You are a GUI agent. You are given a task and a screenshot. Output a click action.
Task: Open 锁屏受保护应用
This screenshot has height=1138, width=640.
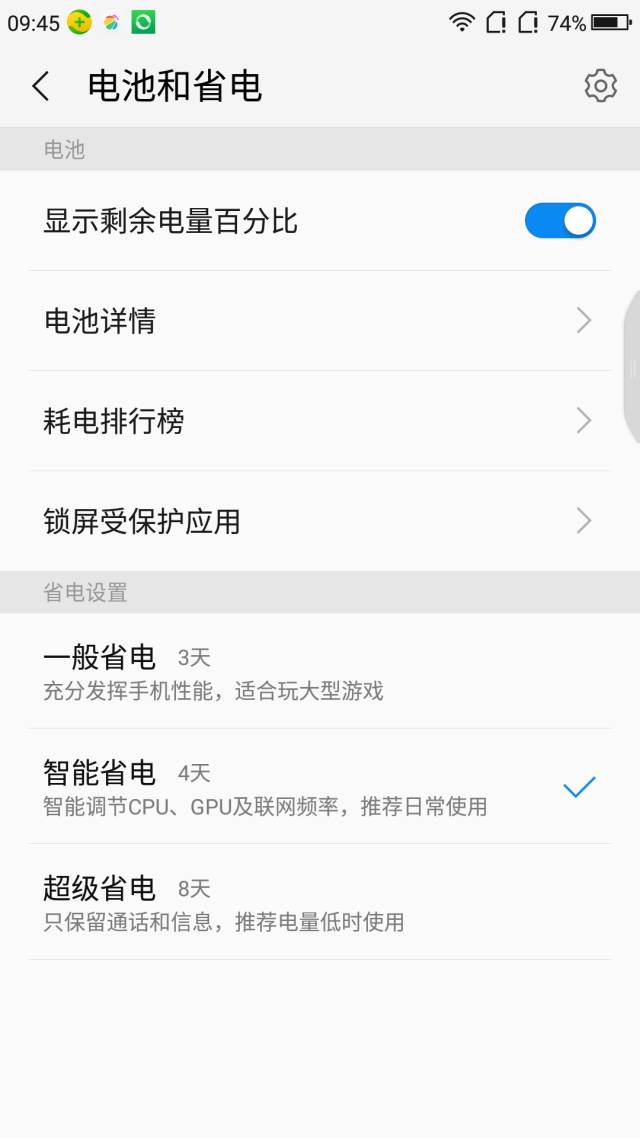pos(320,521)
